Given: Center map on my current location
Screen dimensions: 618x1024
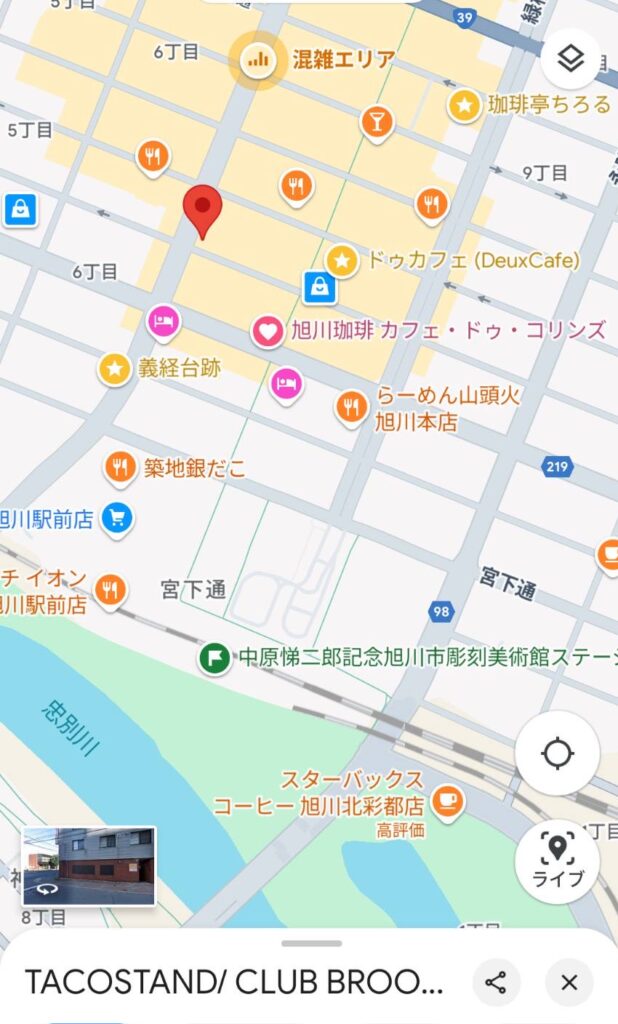Looking at the screenshot, I should coord(557,753).
